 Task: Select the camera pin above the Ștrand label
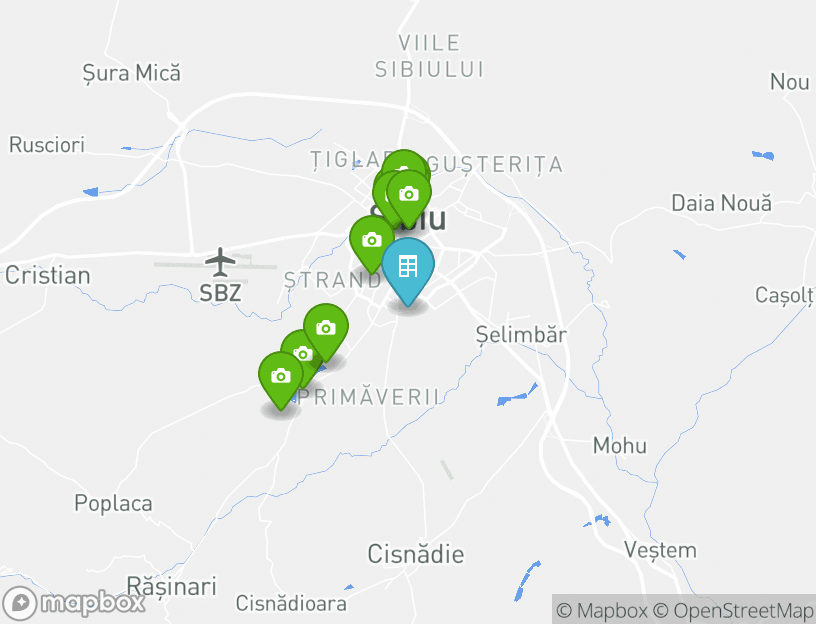371,241
